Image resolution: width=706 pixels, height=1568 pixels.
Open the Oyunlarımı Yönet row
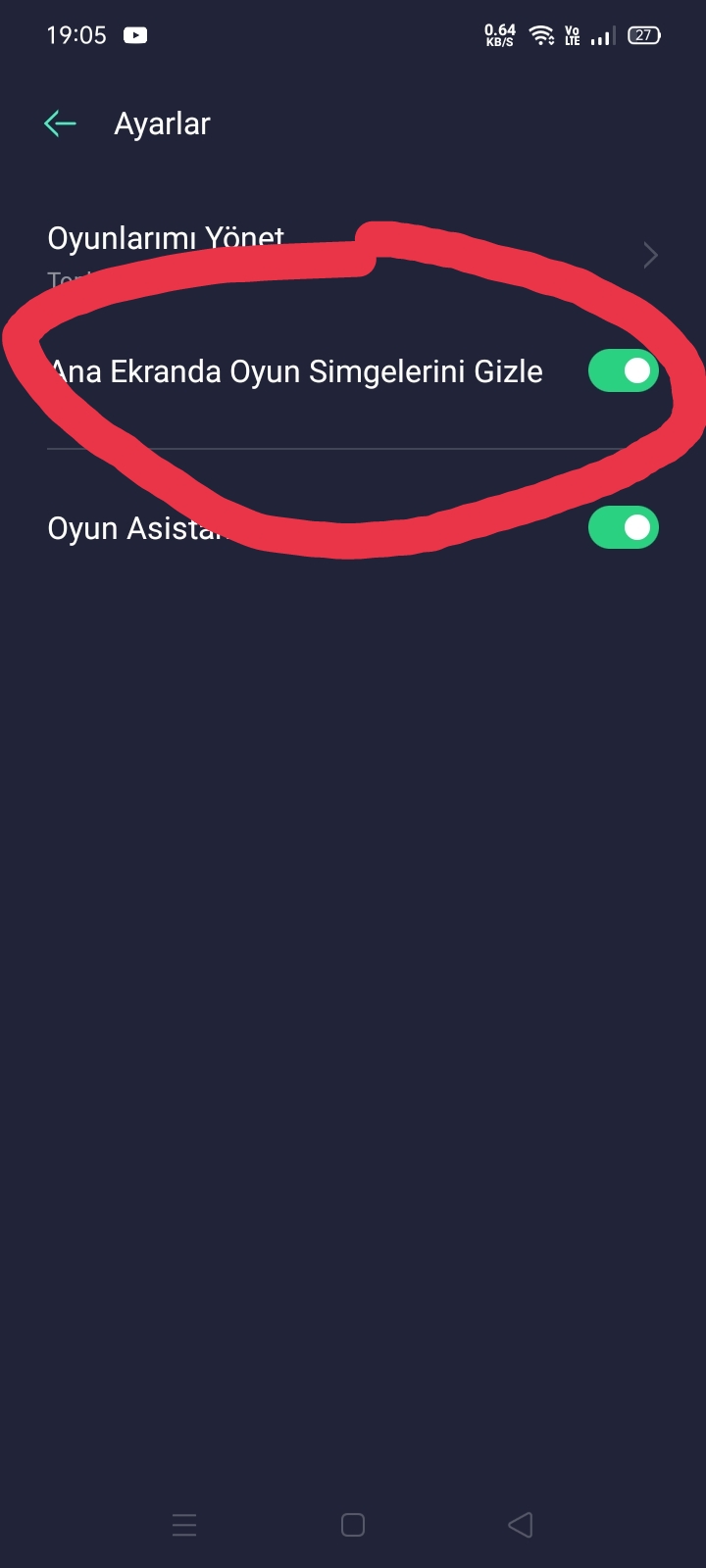353,255
